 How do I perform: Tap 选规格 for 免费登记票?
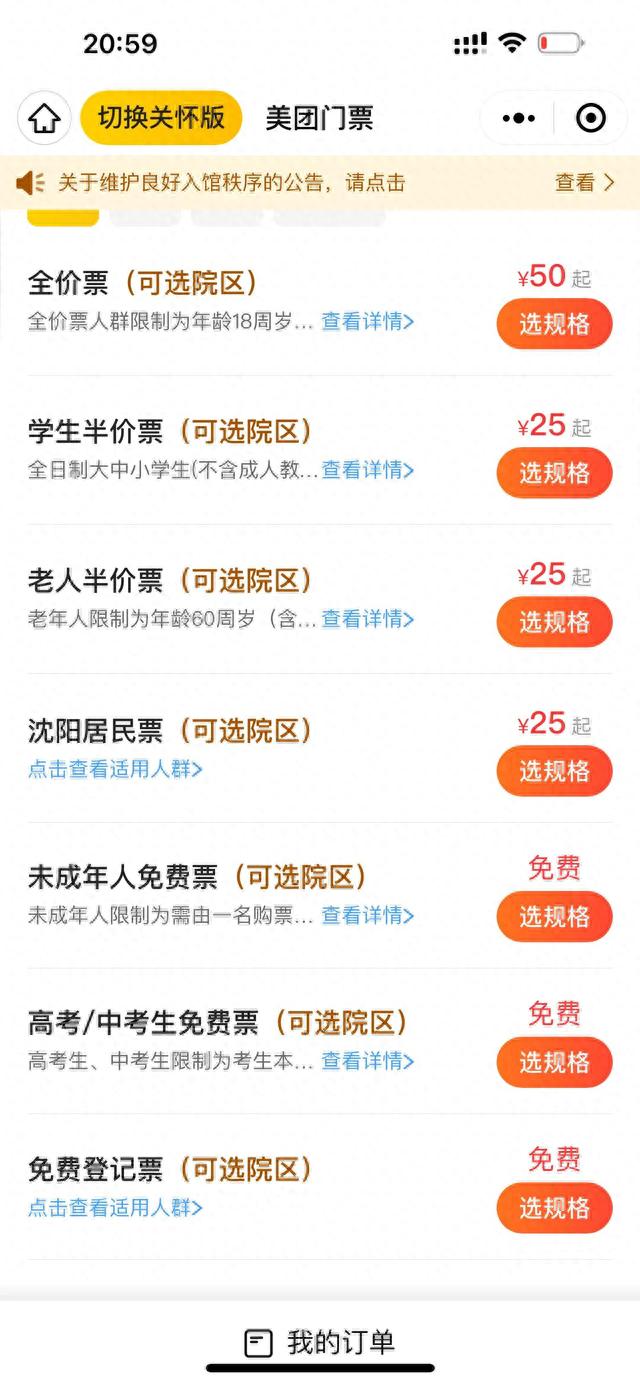tap(554, 1208)
